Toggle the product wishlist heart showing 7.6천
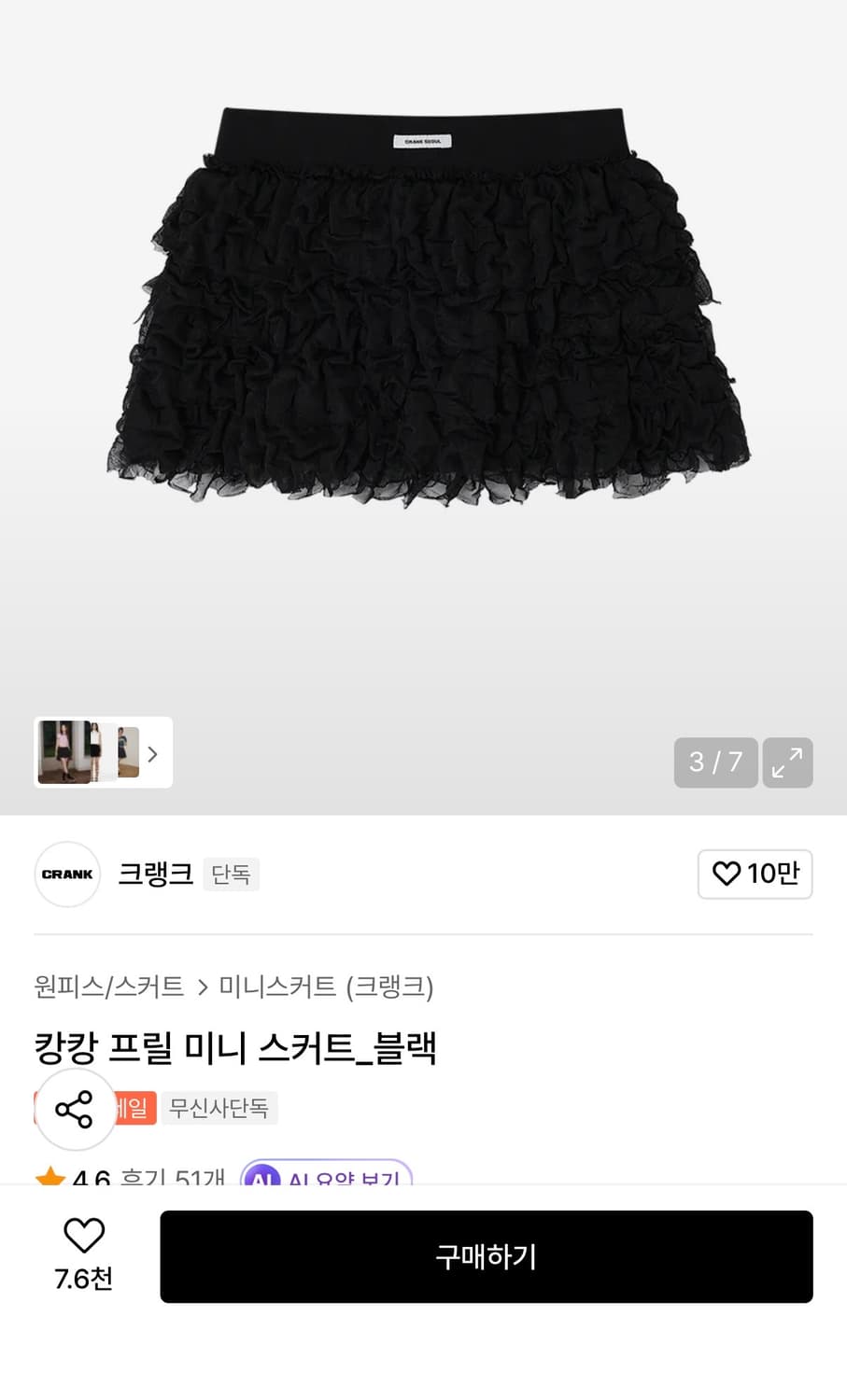This screenshot has width=847, height=1400. pos(83,1255)
